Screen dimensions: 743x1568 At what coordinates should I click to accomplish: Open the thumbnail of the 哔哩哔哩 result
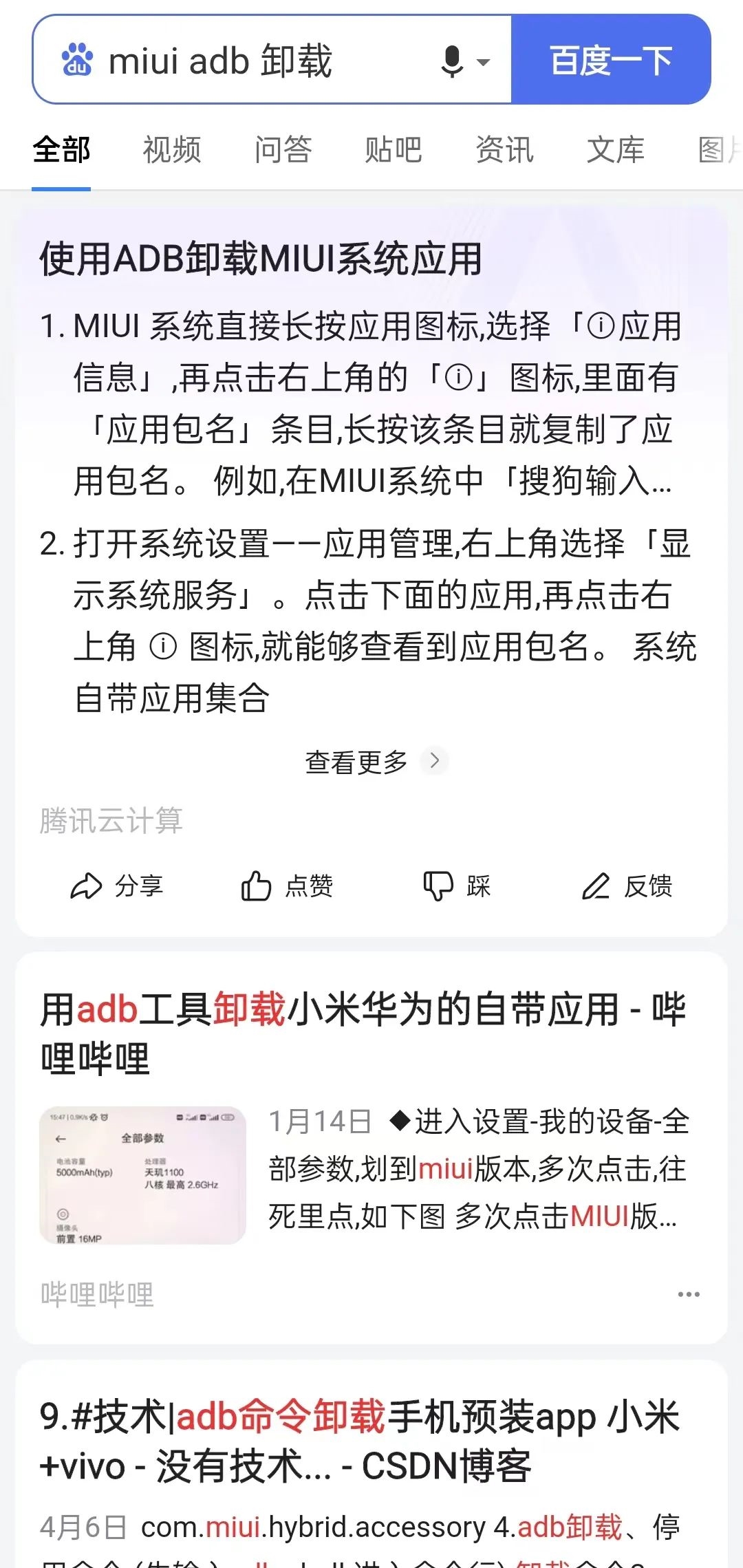143,1175
